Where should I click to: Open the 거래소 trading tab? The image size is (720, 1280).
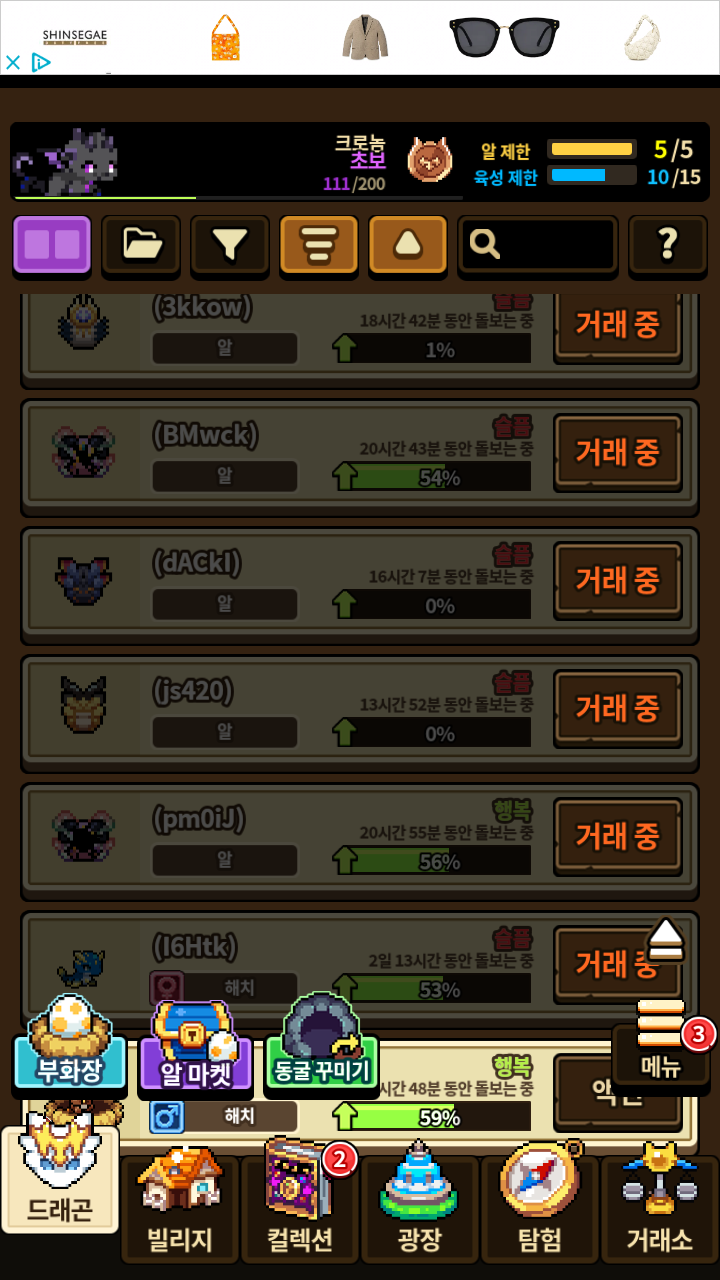pos(659,1212)
